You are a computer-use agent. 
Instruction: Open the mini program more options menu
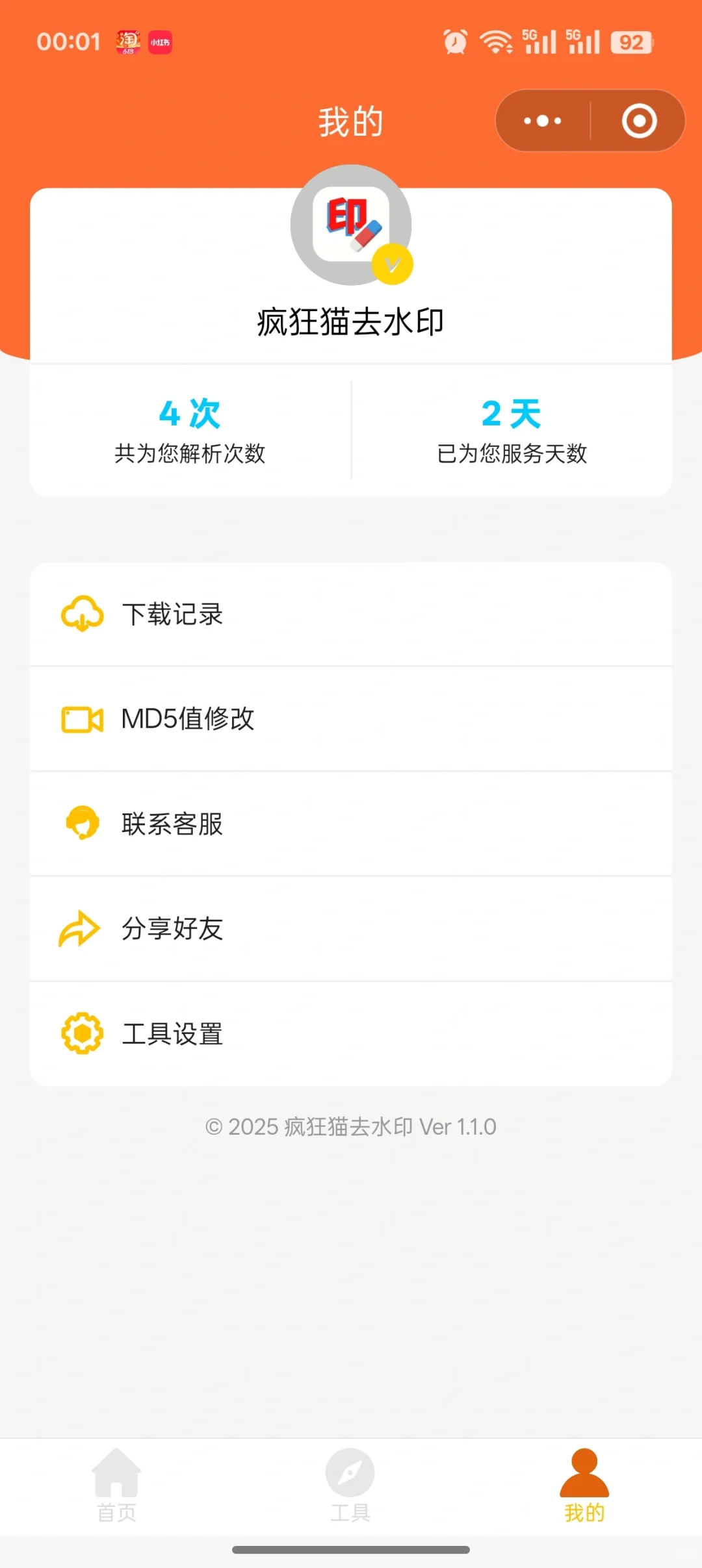[x=543, y=121]
